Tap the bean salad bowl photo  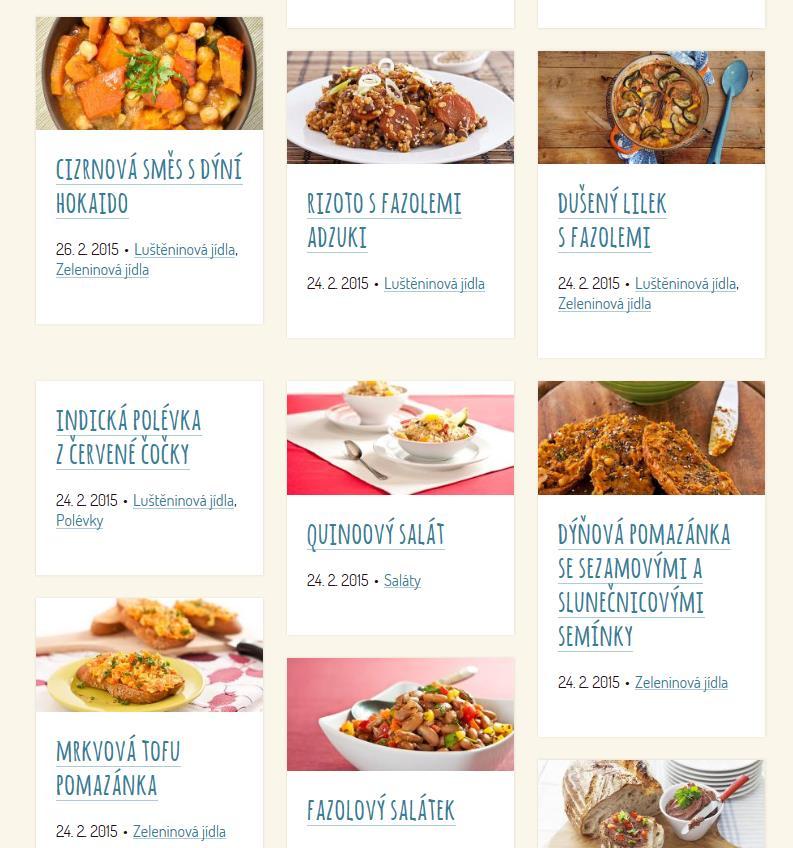coord(400,714)
